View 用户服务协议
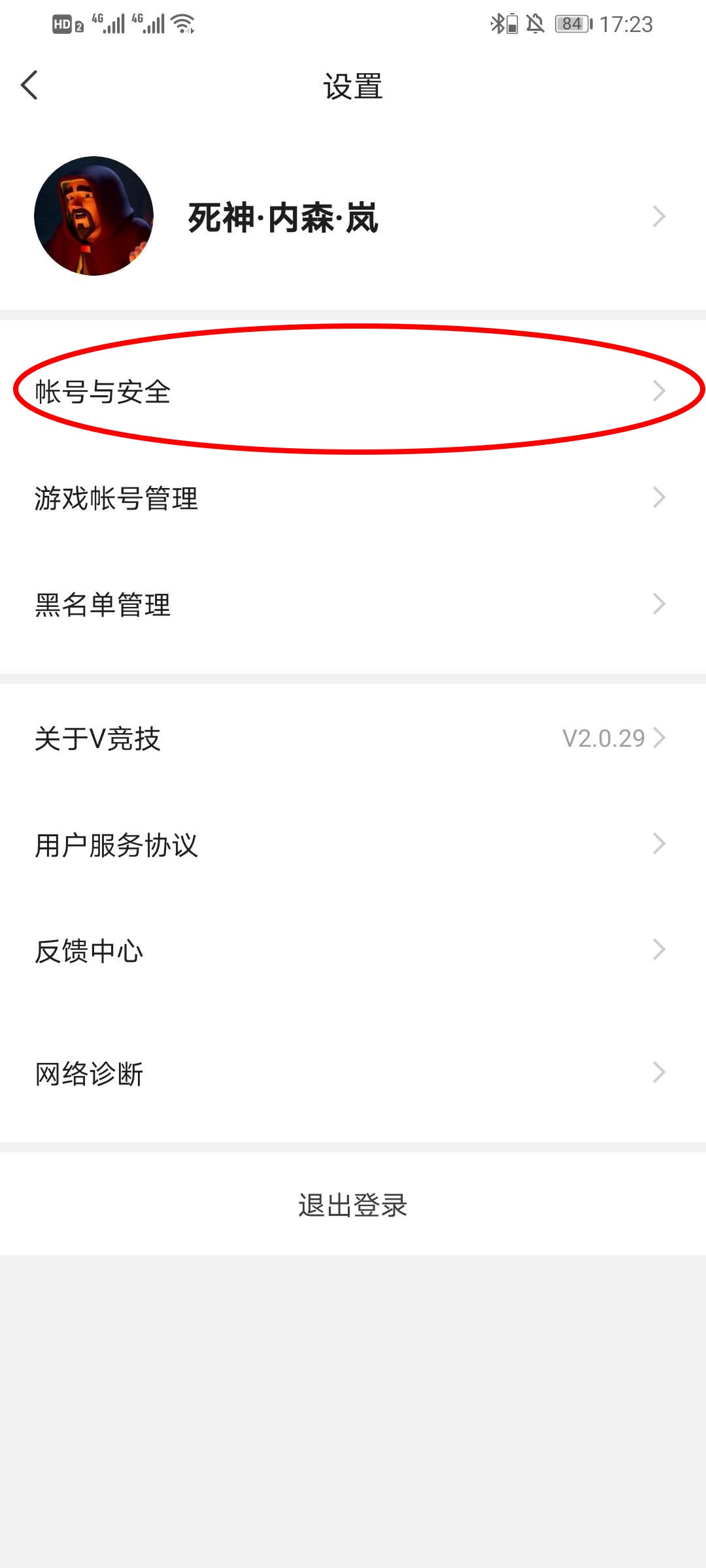This screenshot has width=706, height=1568. (353, 844)
